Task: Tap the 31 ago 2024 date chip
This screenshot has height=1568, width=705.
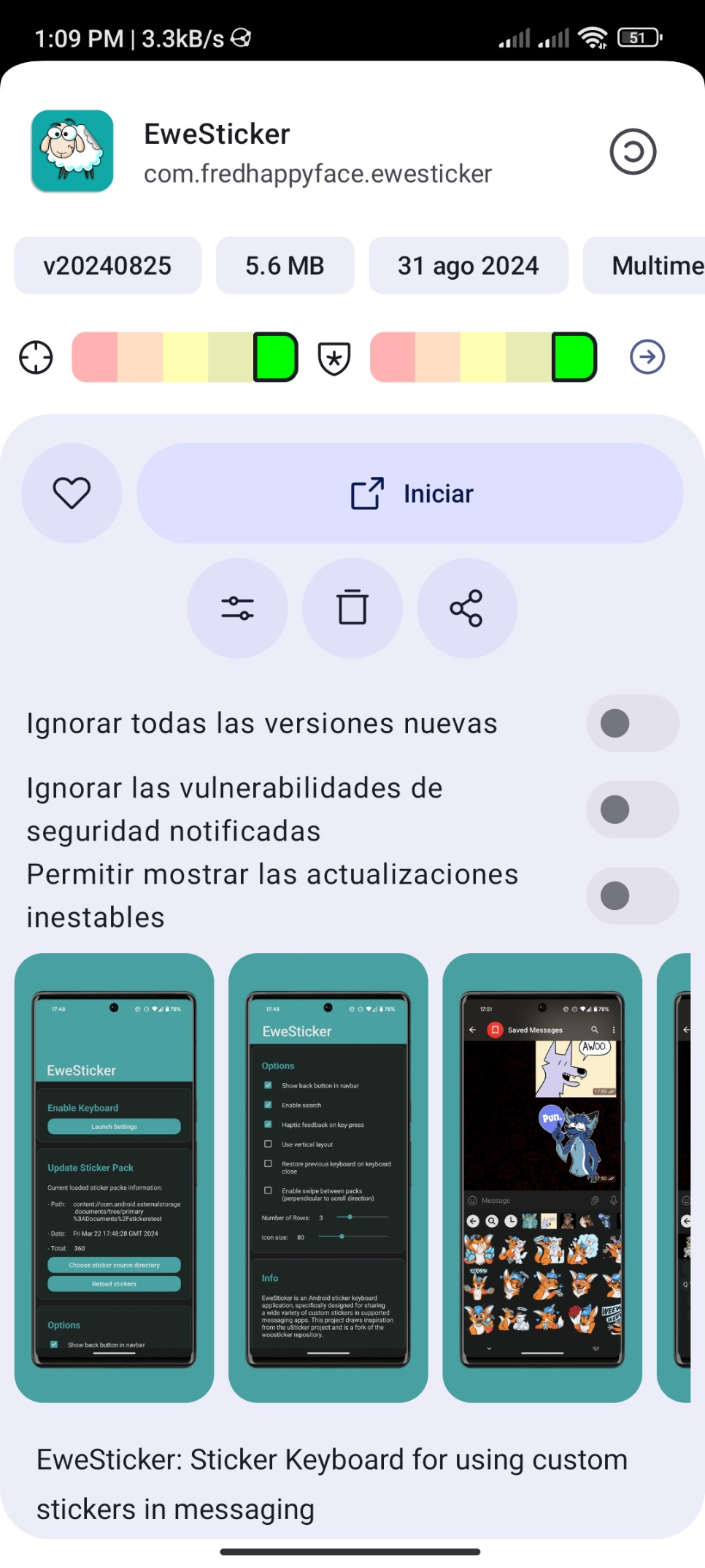Action: [x=468, y=266]
